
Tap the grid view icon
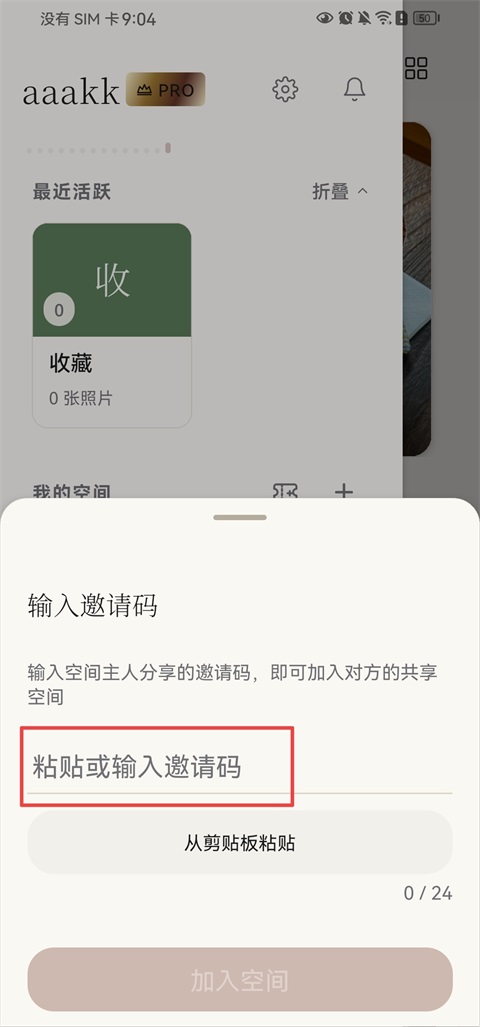point(416,68)
